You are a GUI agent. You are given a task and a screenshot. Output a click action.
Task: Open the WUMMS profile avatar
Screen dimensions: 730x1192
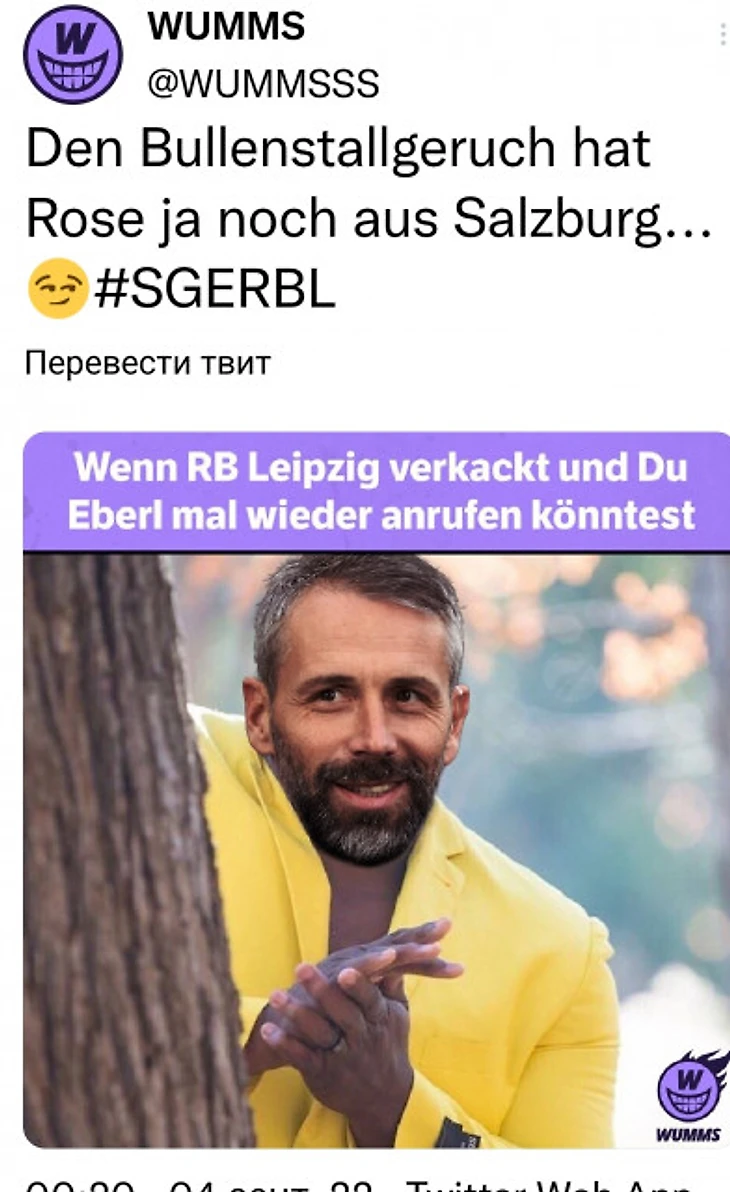point(72,54)
